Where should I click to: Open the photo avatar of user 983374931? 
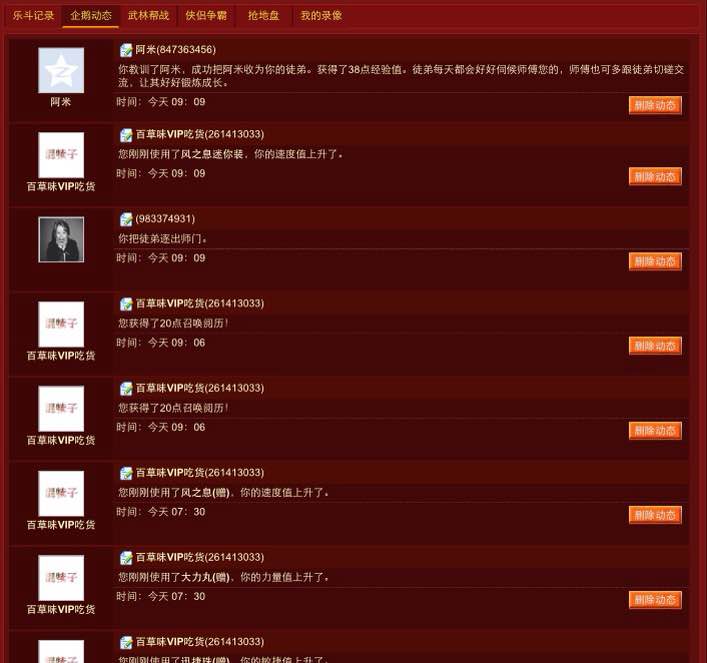[x=61, y=239]
